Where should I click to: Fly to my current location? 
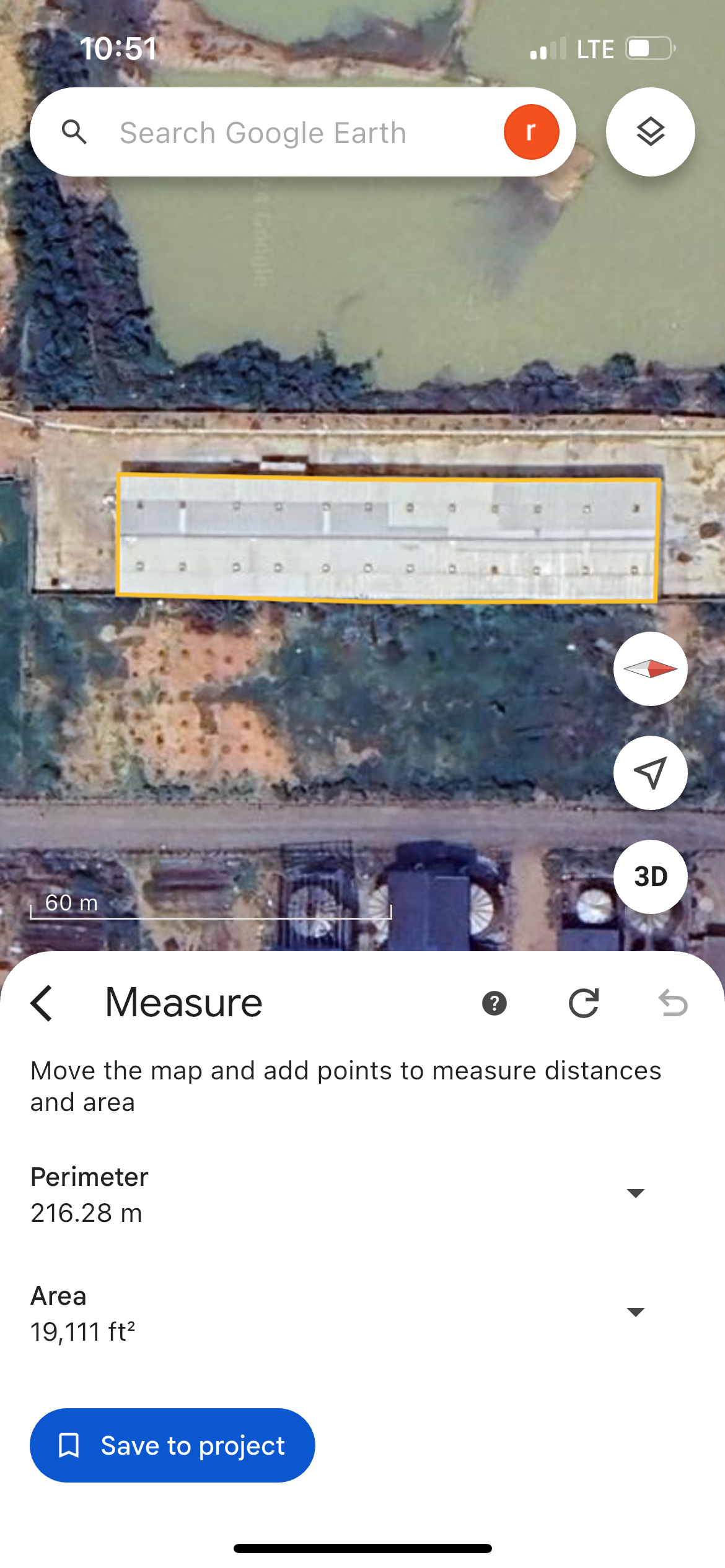(x=650, y=773)
